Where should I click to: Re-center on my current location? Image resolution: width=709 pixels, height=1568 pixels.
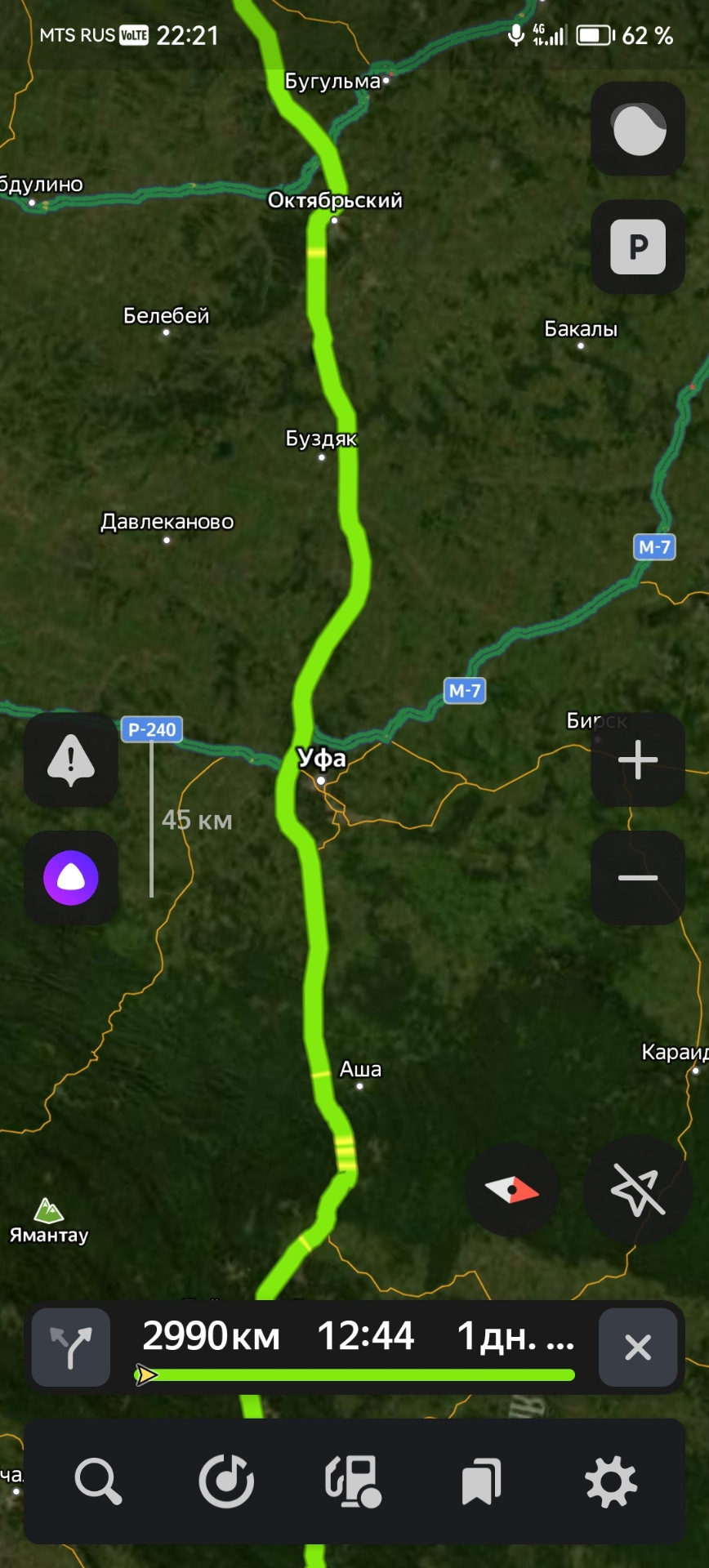point(638,1190)
